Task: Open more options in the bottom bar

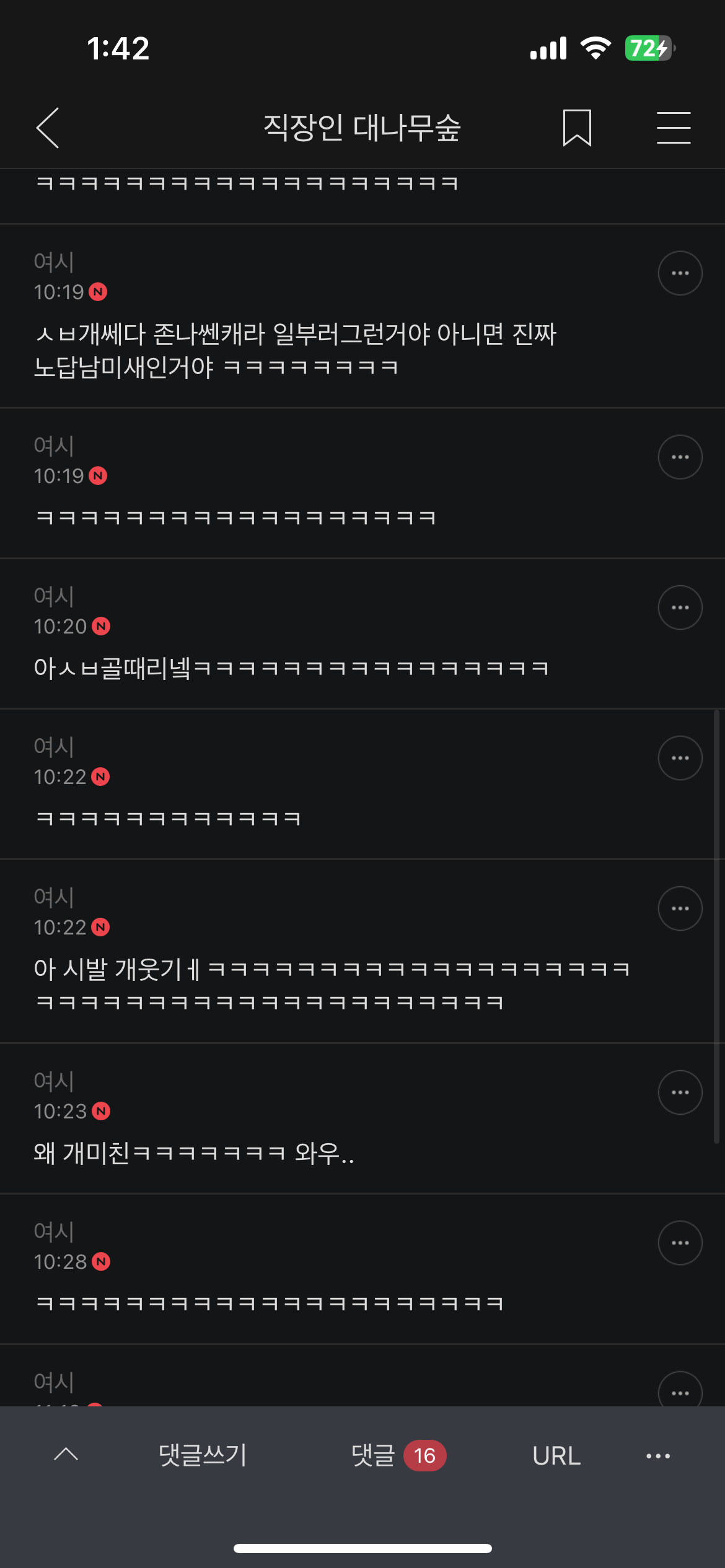Action: [657, 1456]
